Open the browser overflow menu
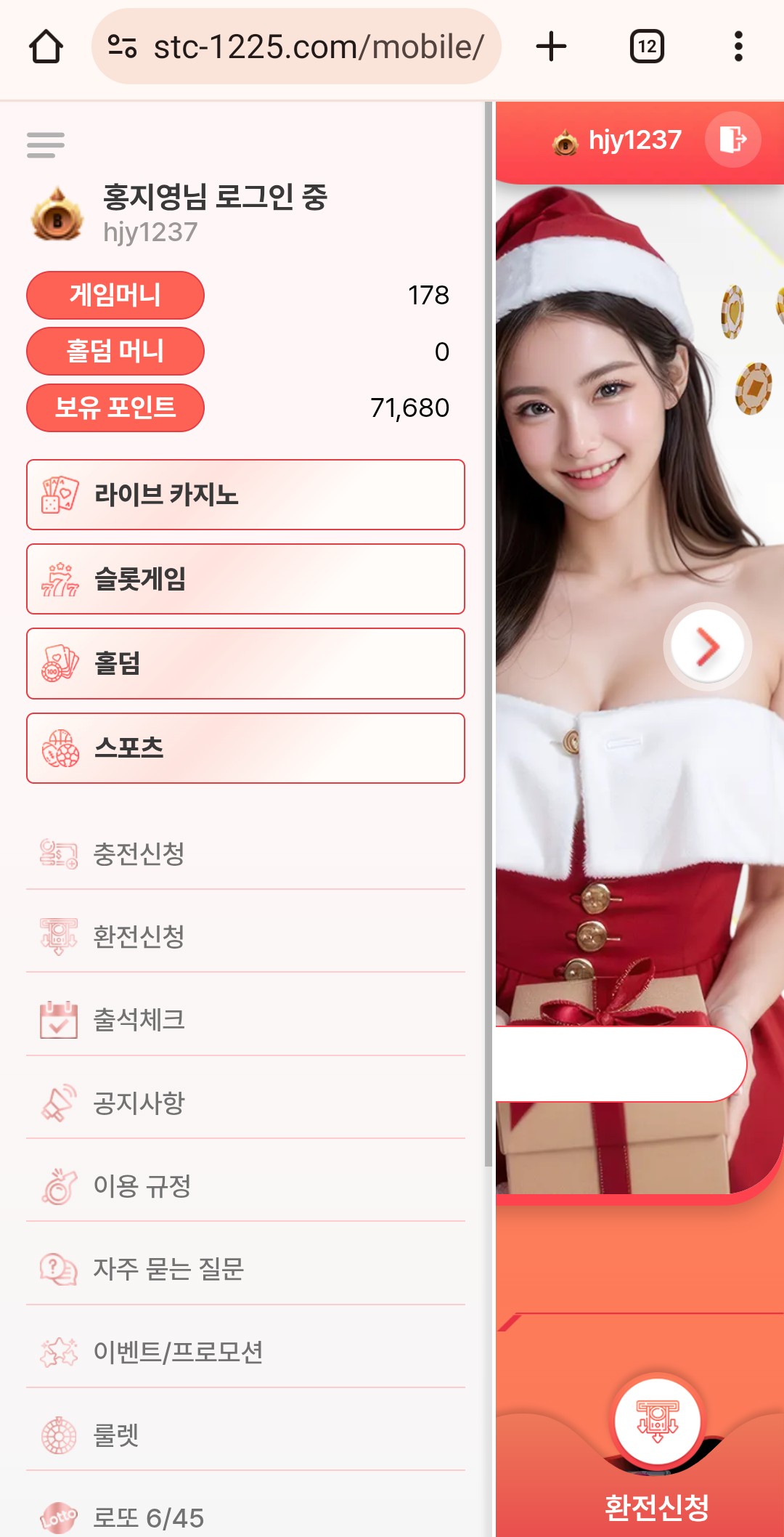The image size is (784, 1537). pos(738,46)
